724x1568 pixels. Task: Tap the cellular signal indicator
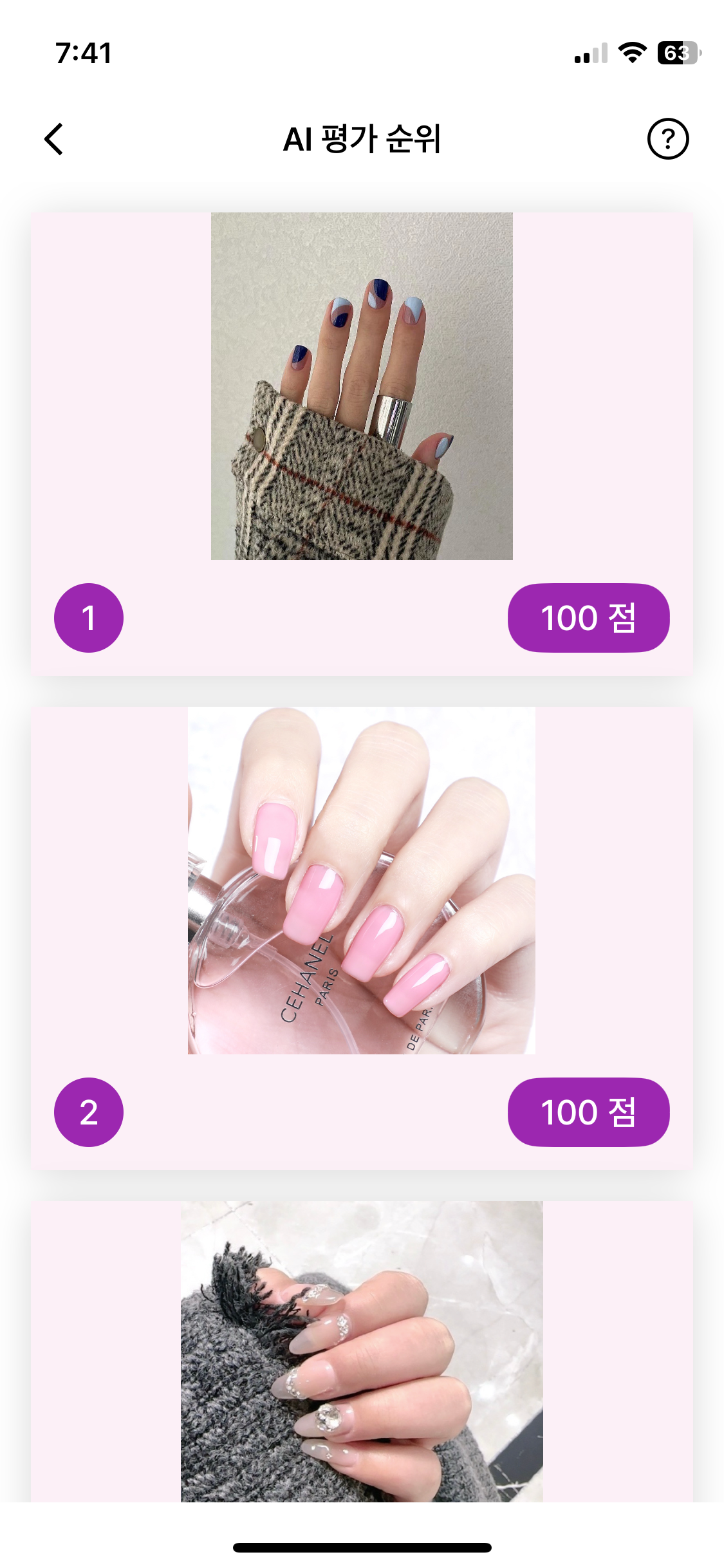coord(589,55)
